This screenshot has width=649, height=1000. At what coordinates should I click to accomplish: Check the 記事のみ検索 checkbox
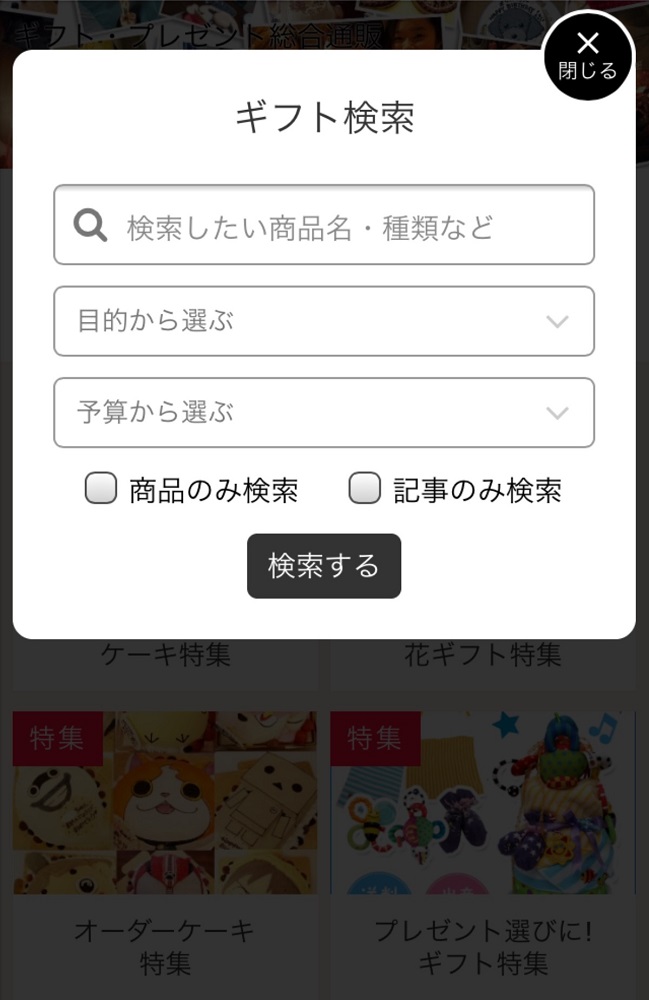click(365, 489)
